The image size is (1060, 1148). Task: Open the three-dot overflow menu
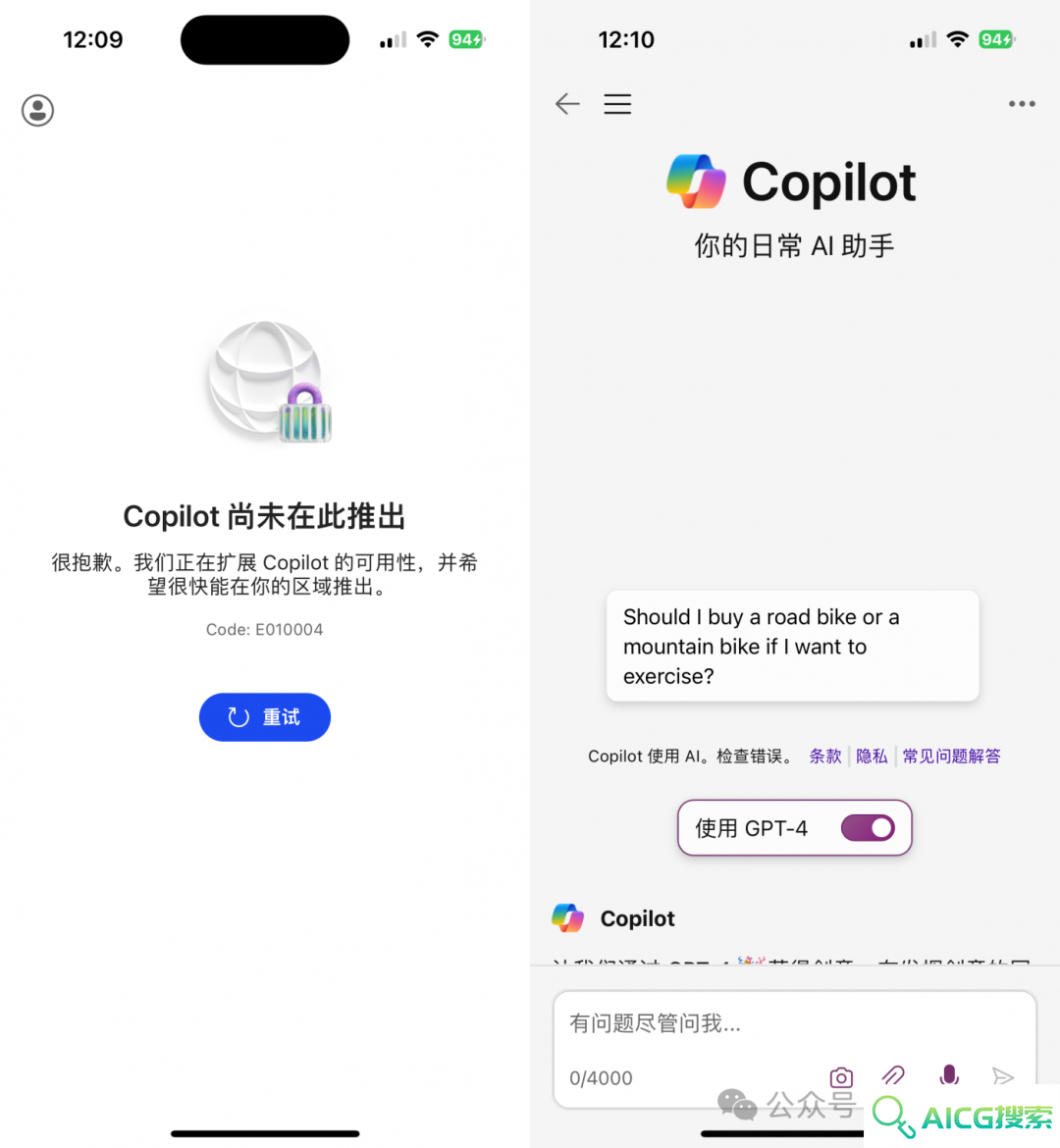pos(1022,104)
